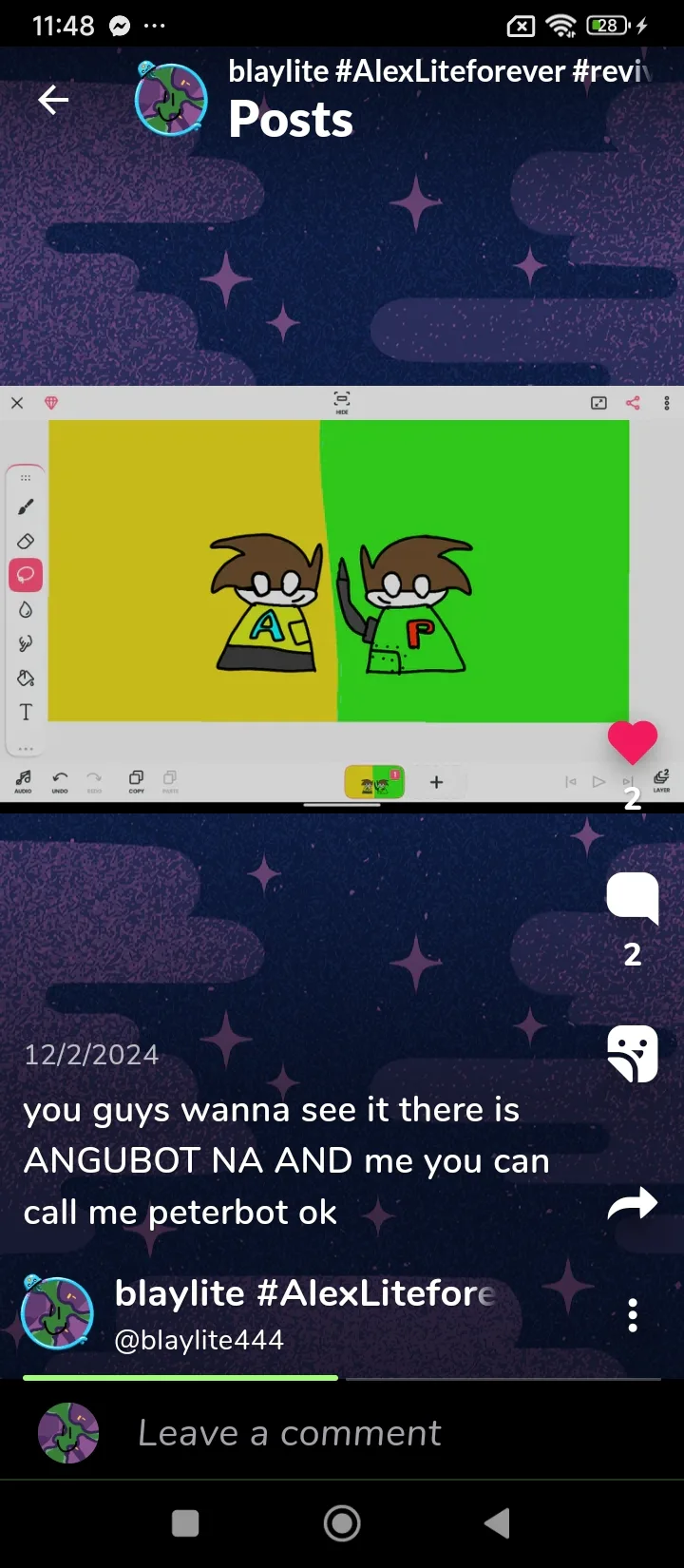Tap the system home button
Viewport: 684px width, 1568px height.
tap(342, 1523)
